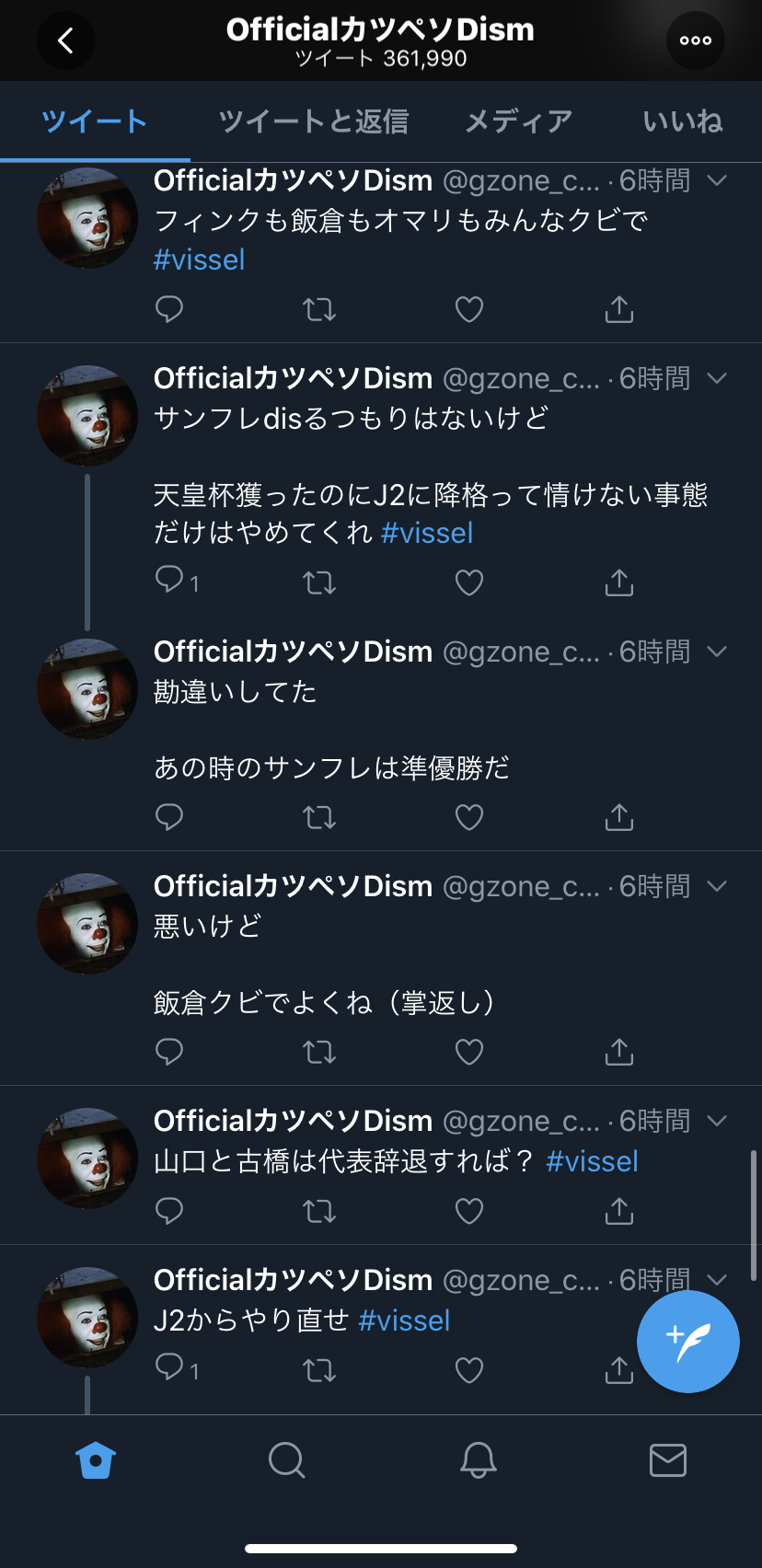The image size is (762, 1568).
Task: Open the notifications bell tab
Action: pos(478,1460)
